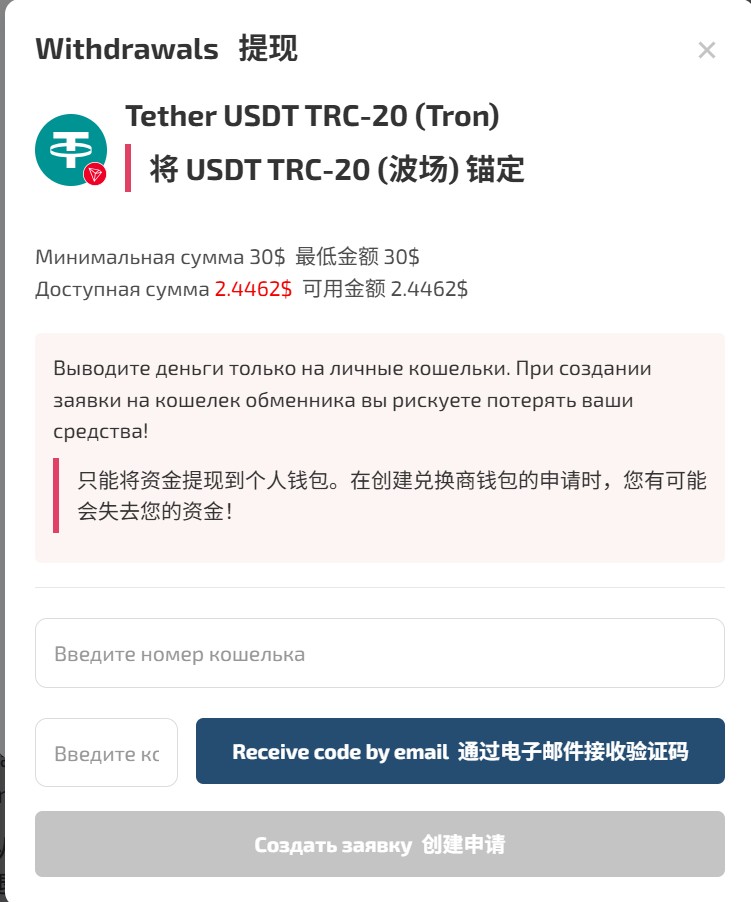Close the Withdrawals dialog
The height and width of the screenshot is (902, 751).
coord(706,50)
